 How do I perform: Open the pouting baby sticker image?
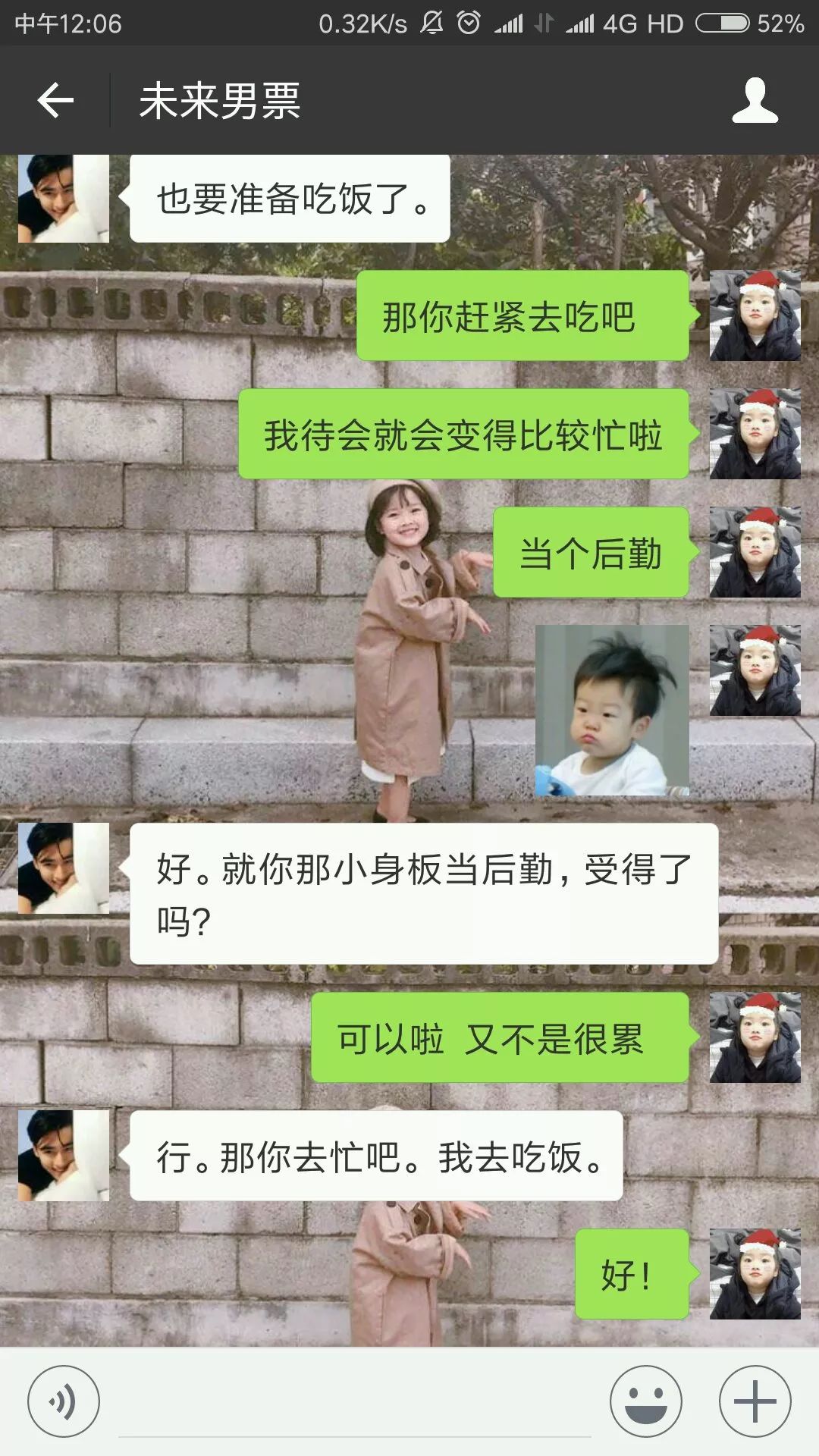coord(612,710)
